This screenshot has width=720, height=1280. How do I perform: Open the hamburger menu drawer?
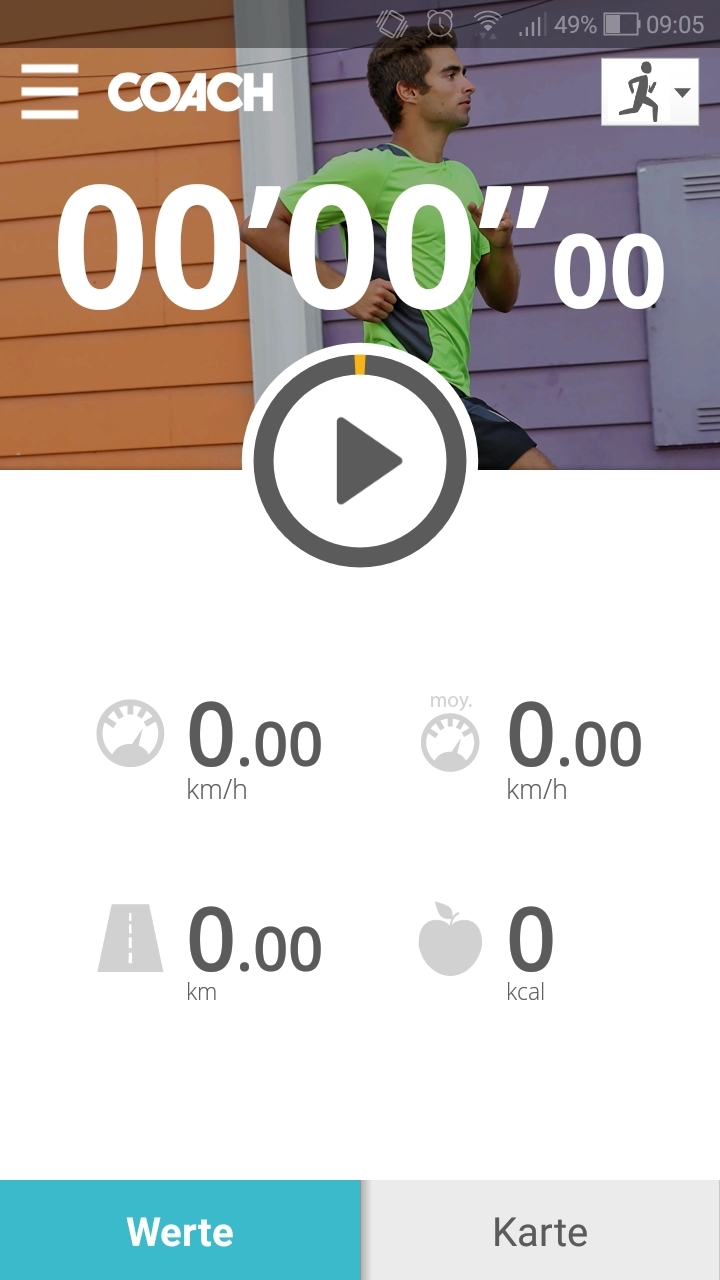[49, 92]
